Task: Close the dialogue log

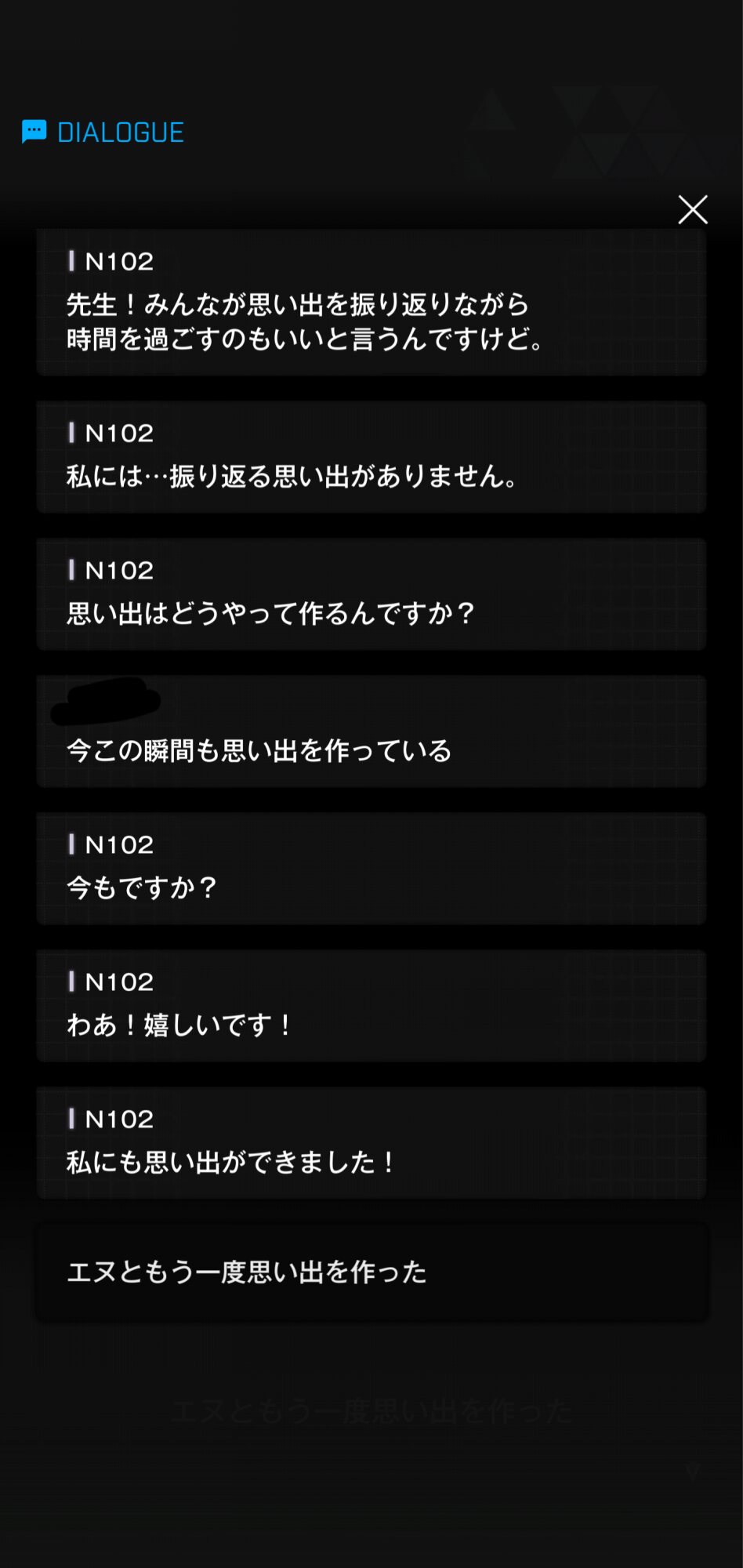Action: click(x=693, y=210)
